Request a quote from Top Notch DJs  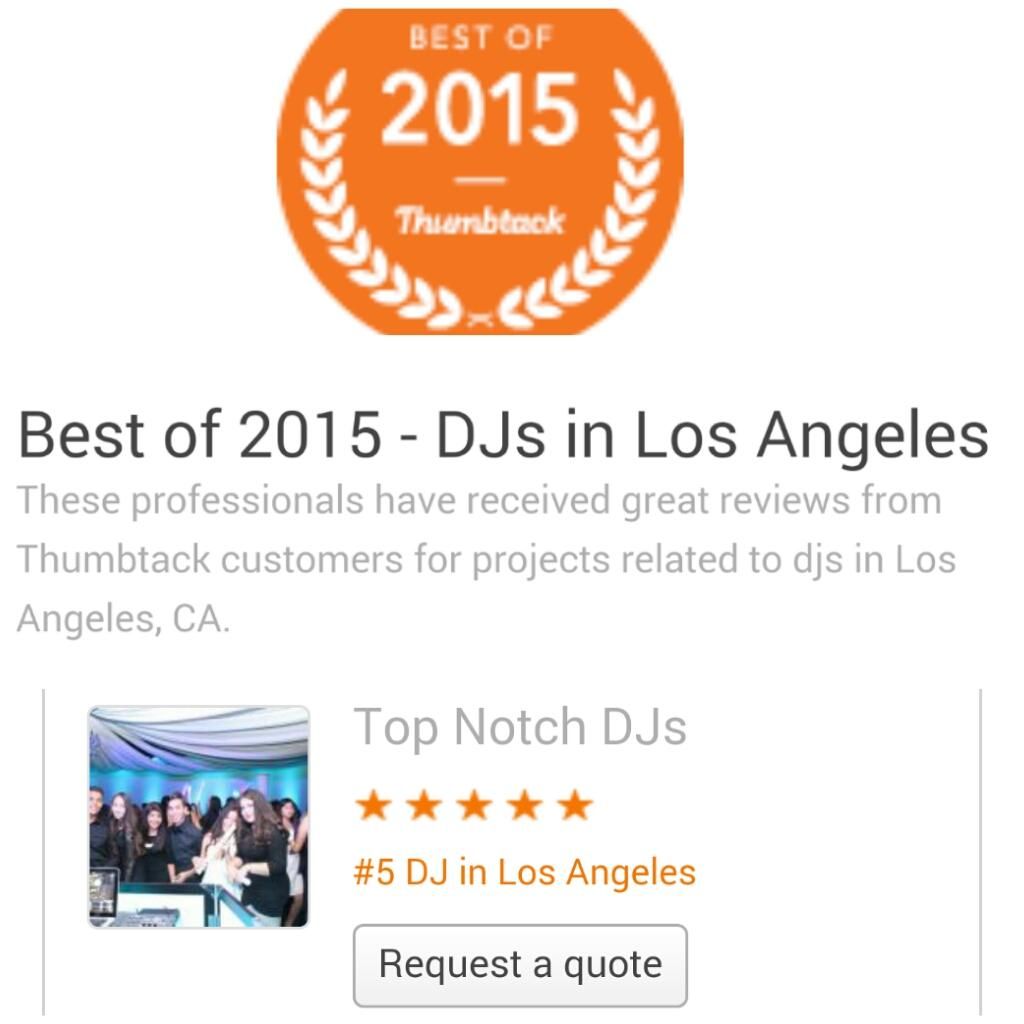[520, 965]
